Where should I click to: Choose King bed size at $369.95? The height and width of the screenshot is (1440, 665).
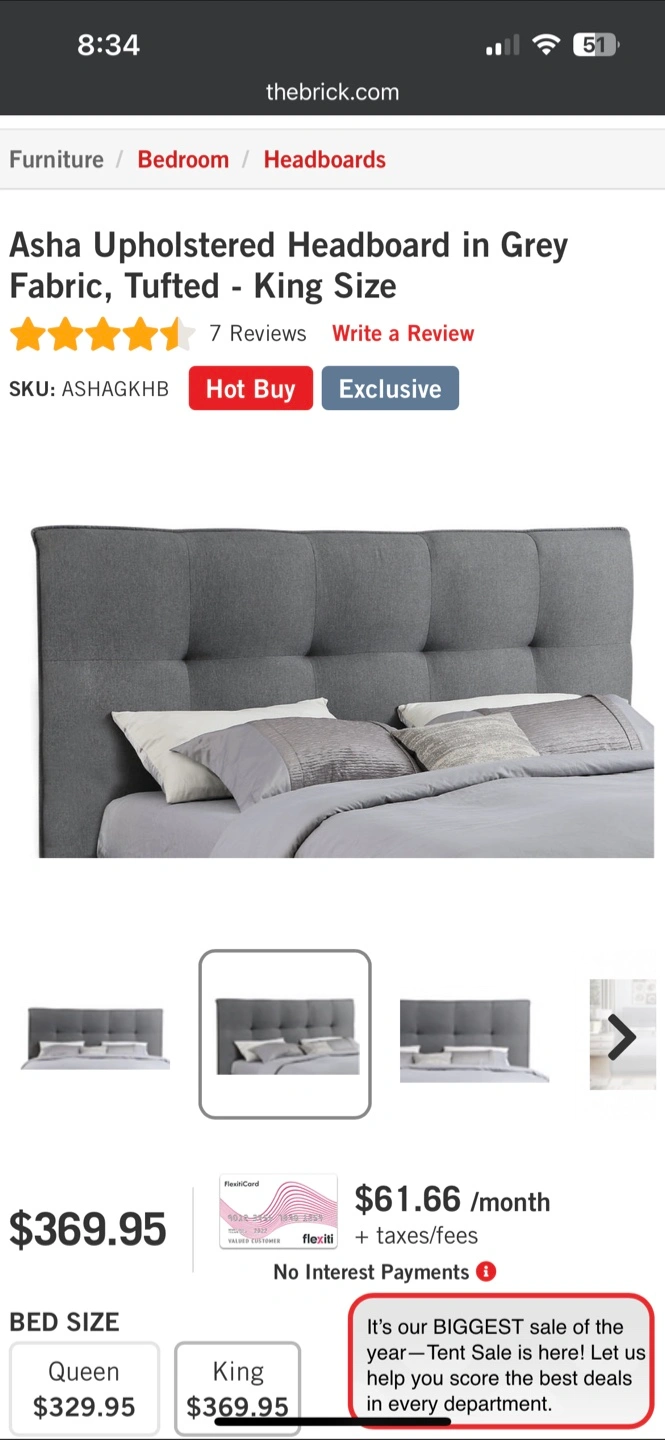(238, 1388)
